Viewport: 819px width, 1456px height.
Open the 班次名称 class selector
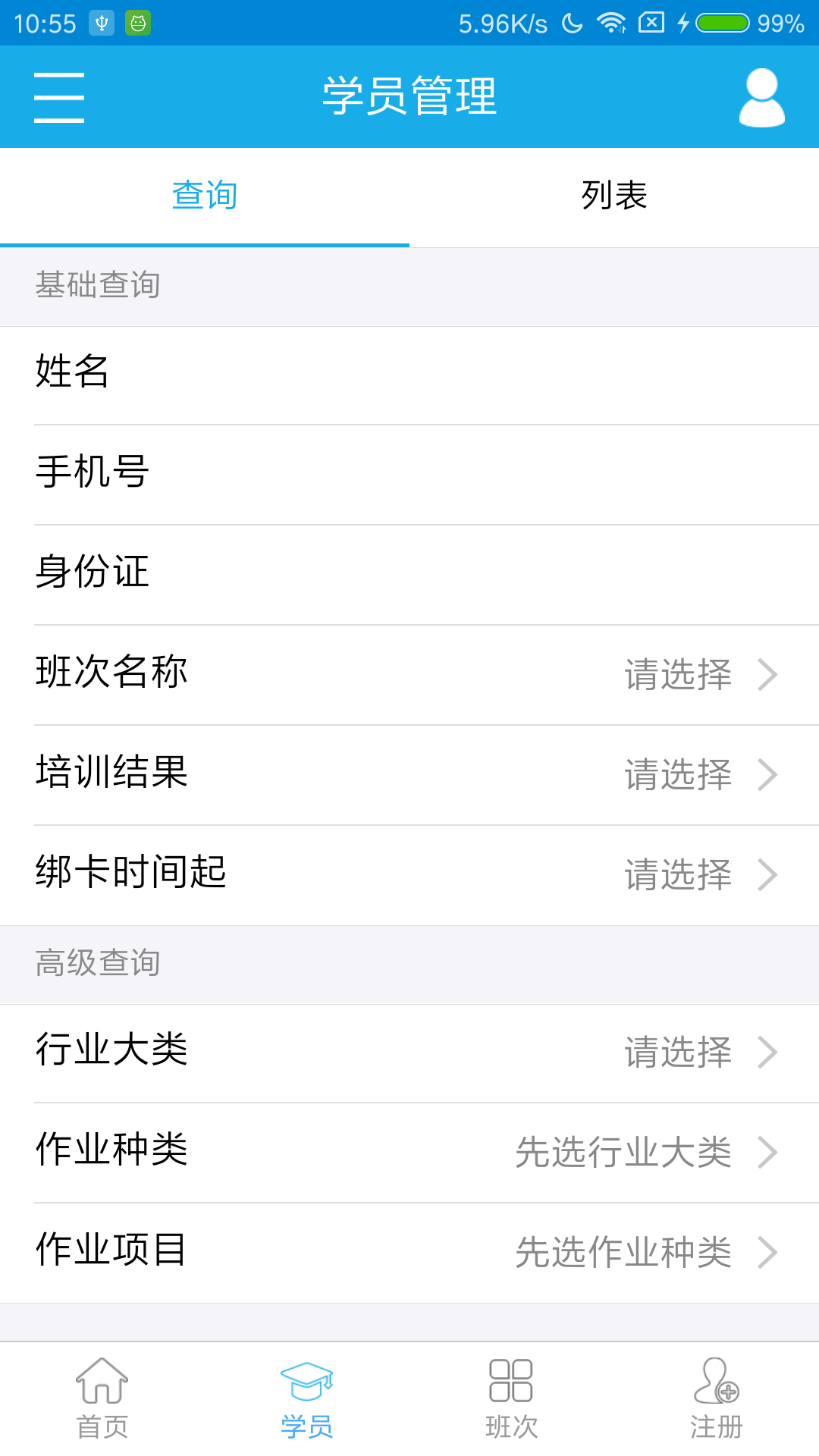[409, 675]
